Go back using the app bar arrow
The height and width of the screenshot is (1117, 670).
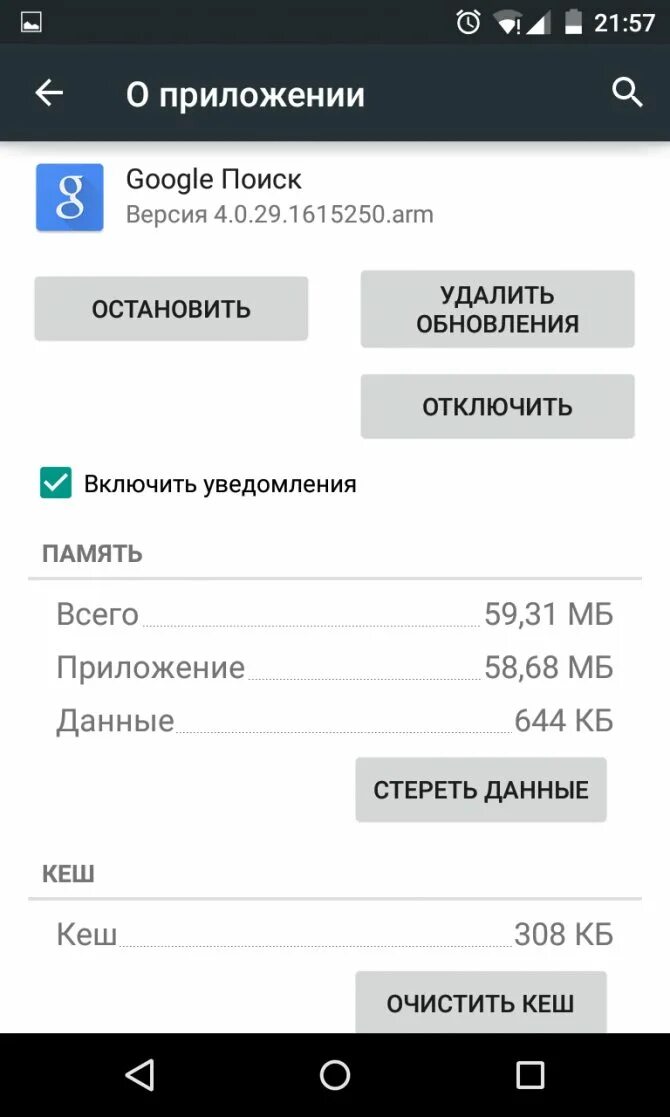49,94
